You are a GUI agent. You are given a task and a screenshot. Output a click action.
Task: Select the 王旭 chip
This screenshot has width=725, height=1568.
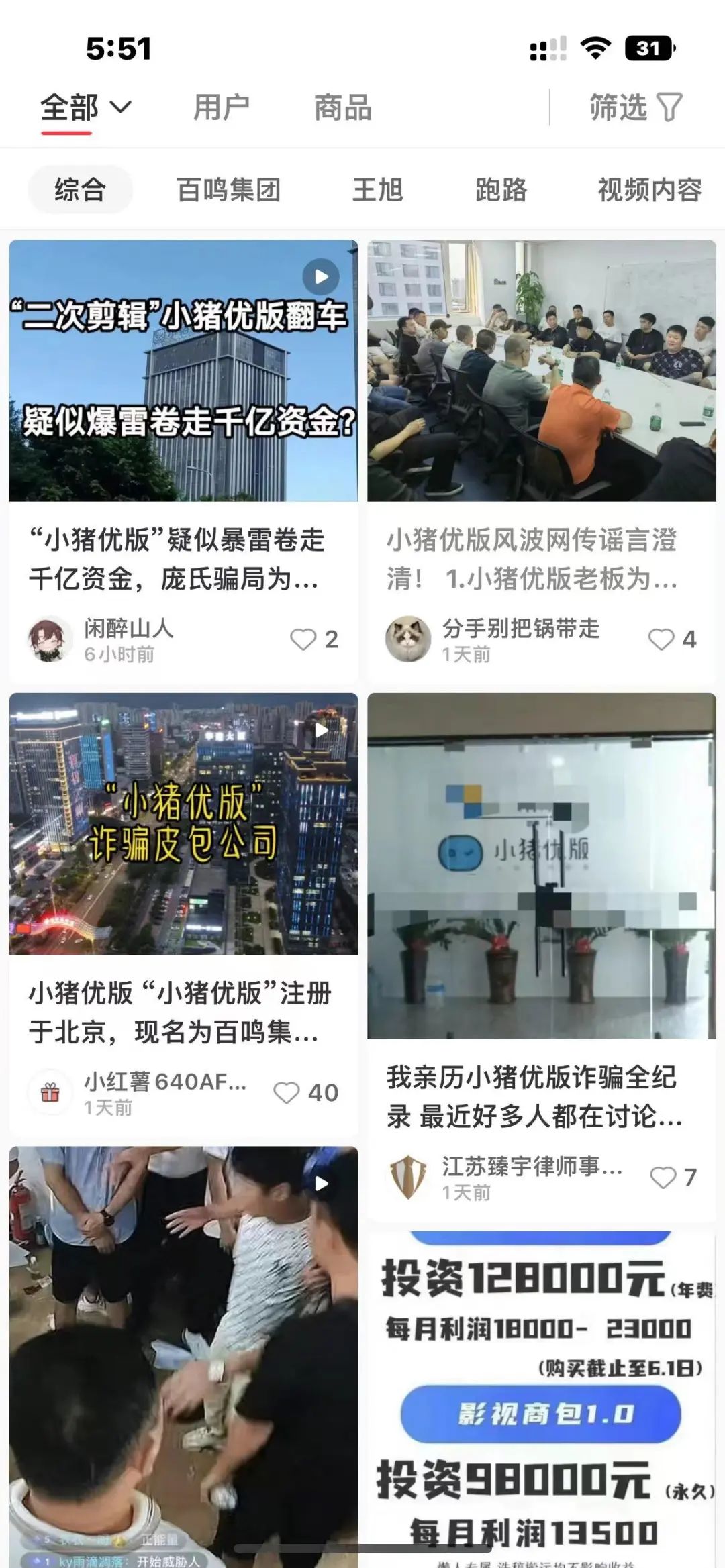[x=377, y=190]
